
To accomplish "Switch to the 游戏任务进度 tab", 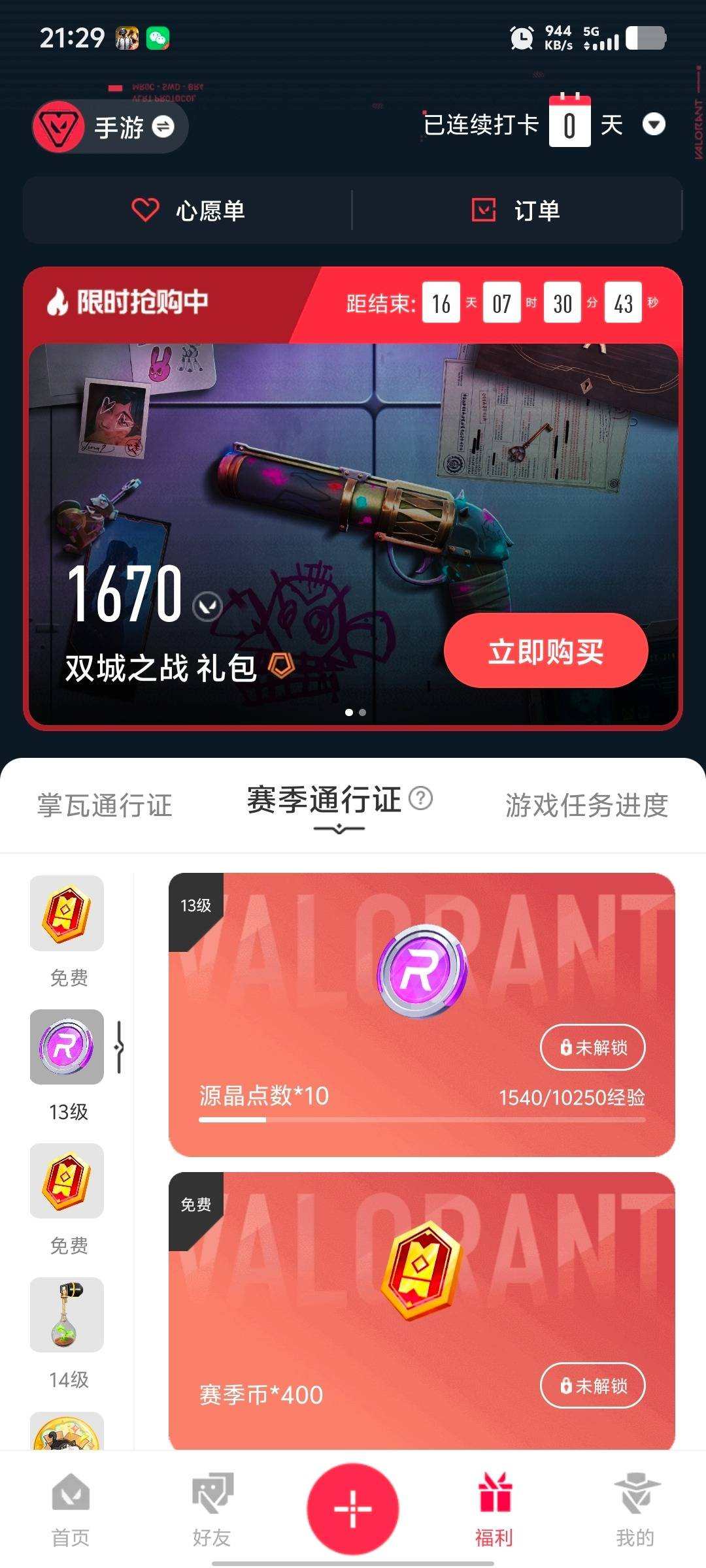I will point(587,807).
